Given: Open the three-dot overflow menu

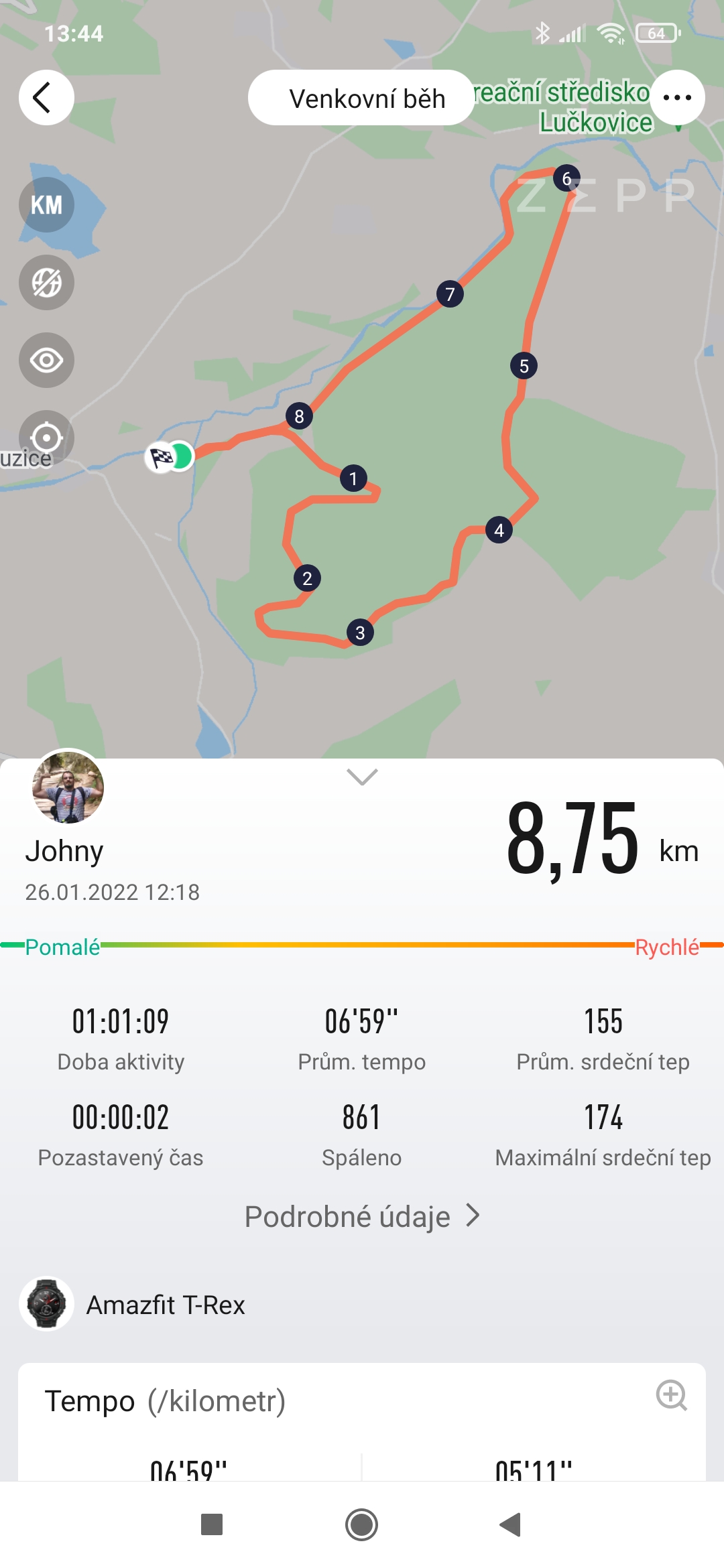Looking at the screenshot, I should tap(677, 98).
